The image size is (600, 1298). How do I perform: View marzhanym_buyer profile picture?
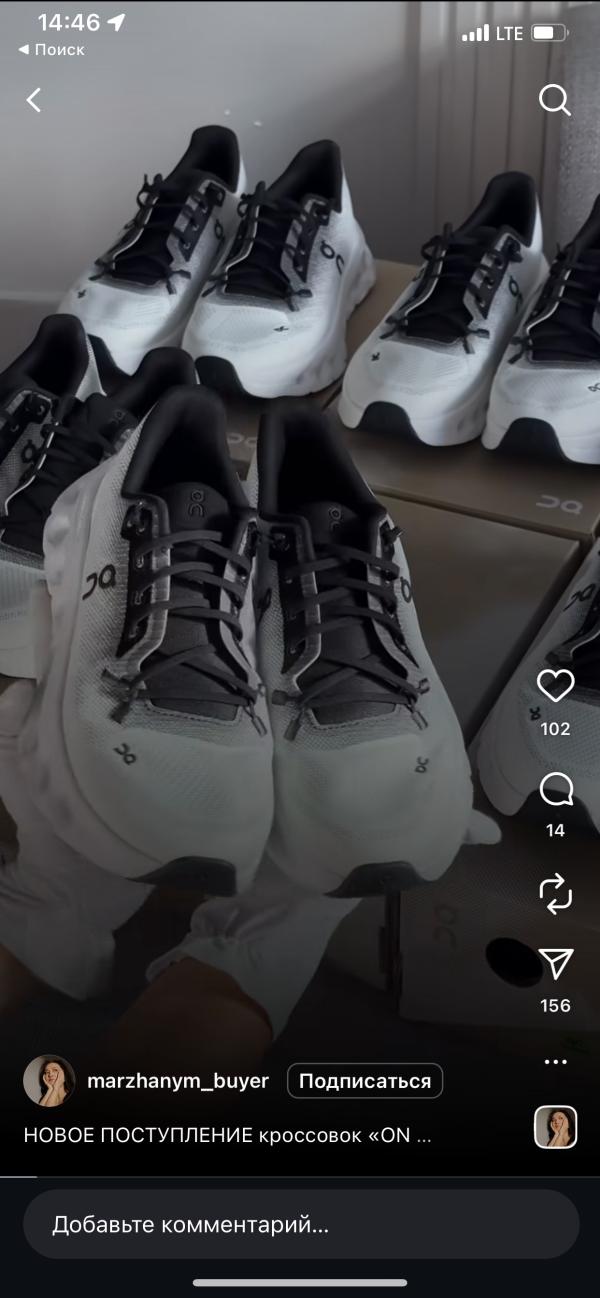tap(49, 1081)
